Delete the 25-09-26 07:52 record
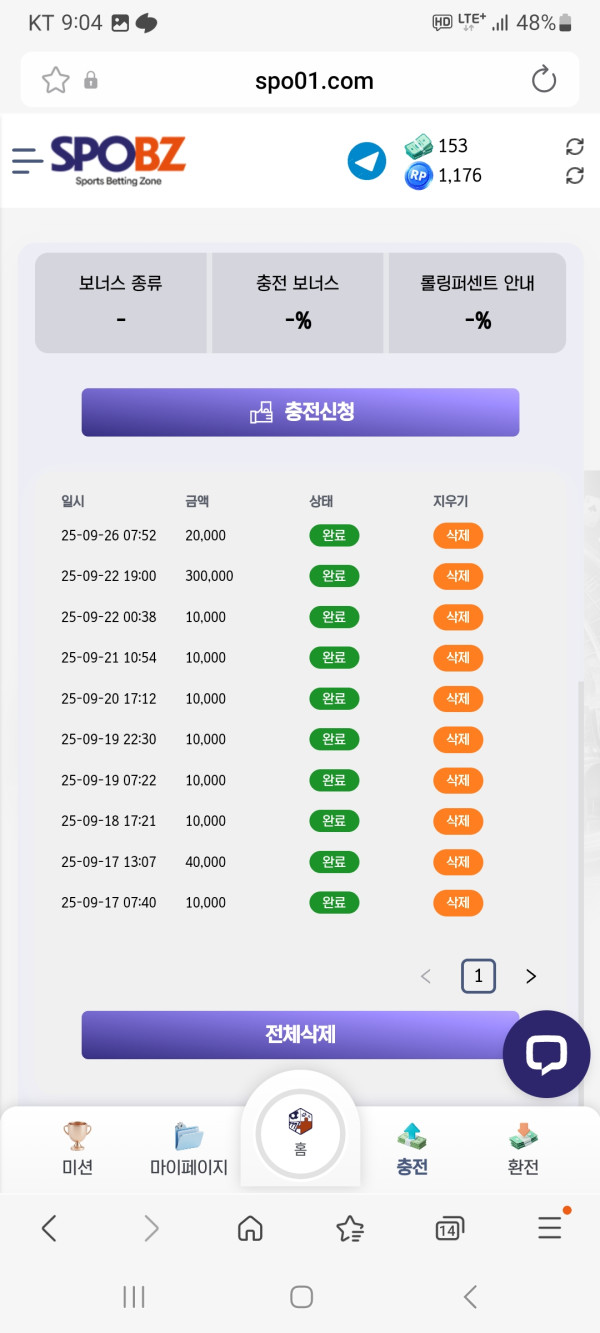The height and width of the screenshot is (1333, 600). tap(457, 536)
